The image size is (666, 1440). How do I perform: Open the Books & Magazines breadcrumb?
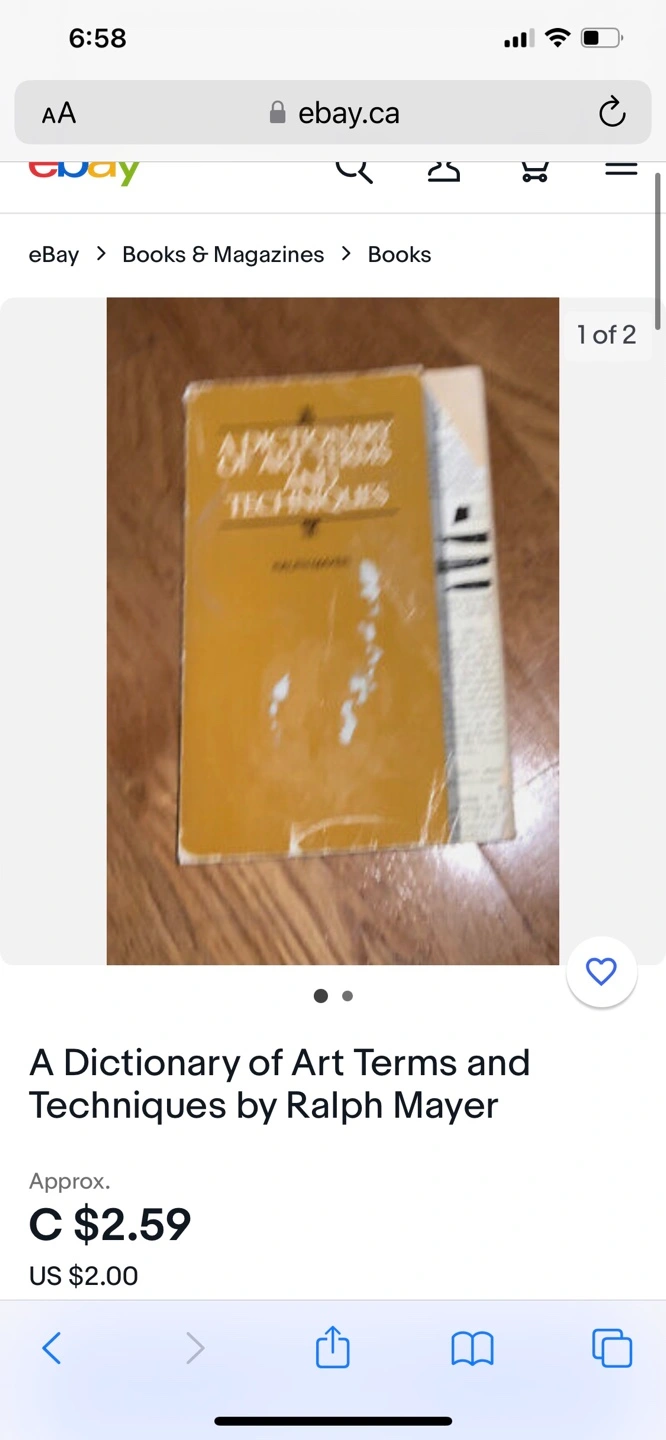pyautogui.click(x=223, y=254)
